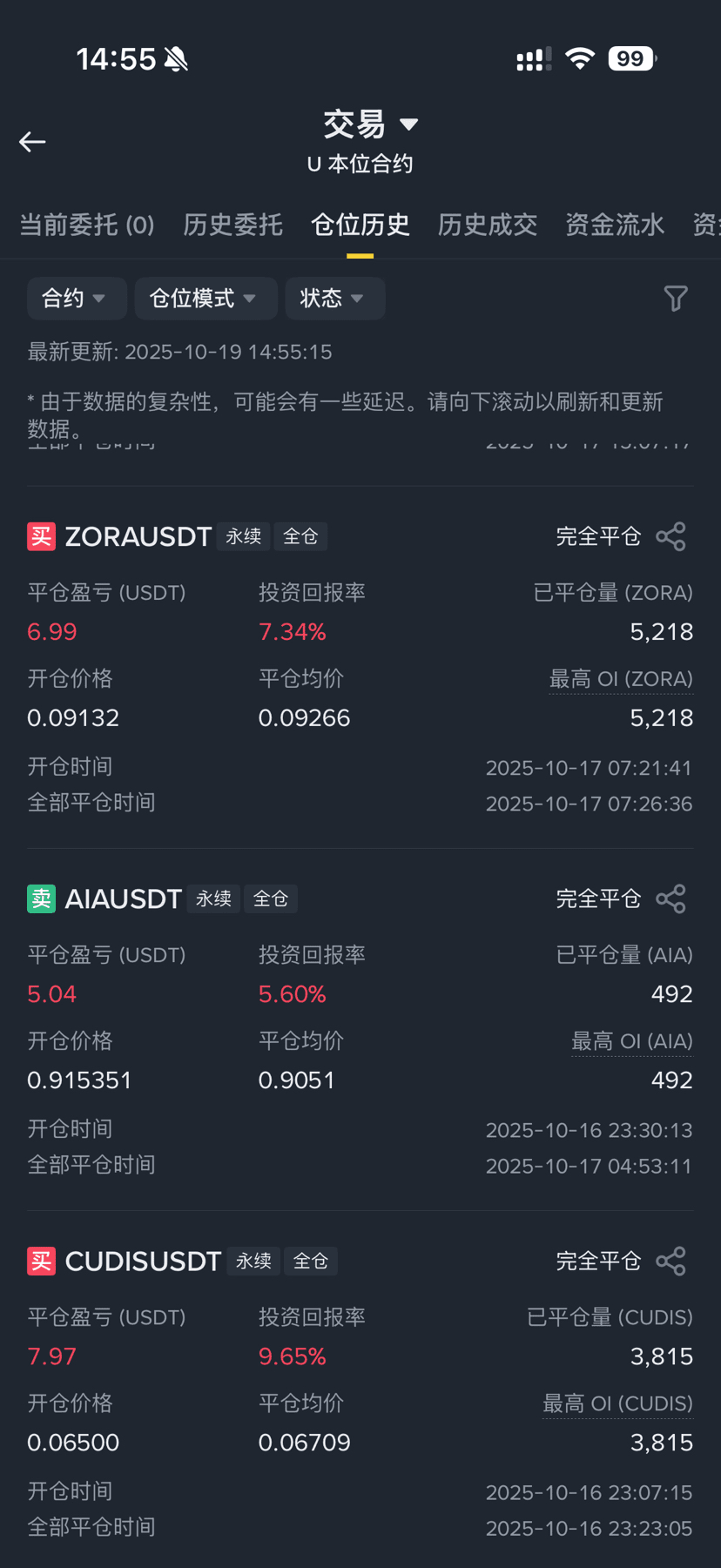721x1568 pixels.
Task: Switch to the 历史委托 tab
Action: [x=232, y=225]
